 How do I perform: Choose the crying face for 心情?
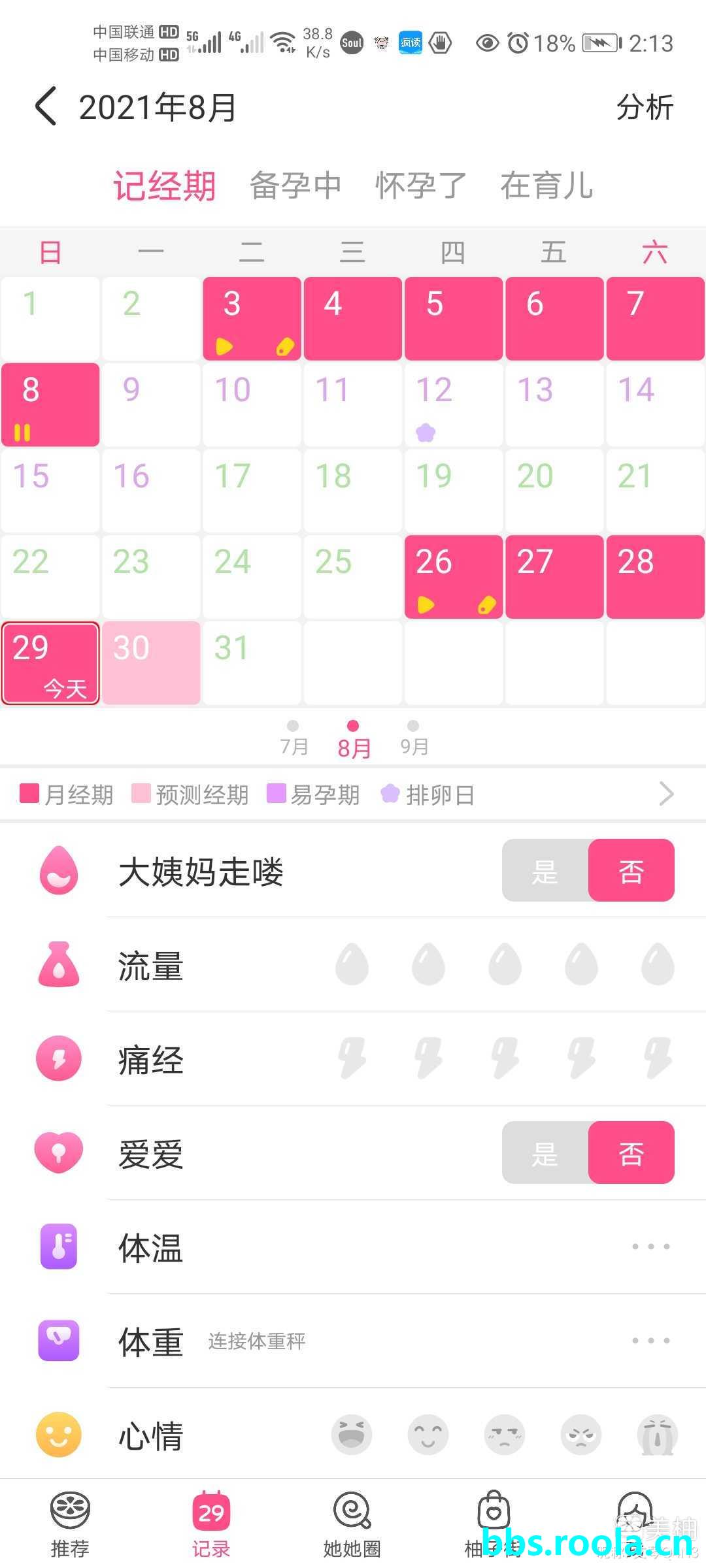click(x=658, y=1435)
